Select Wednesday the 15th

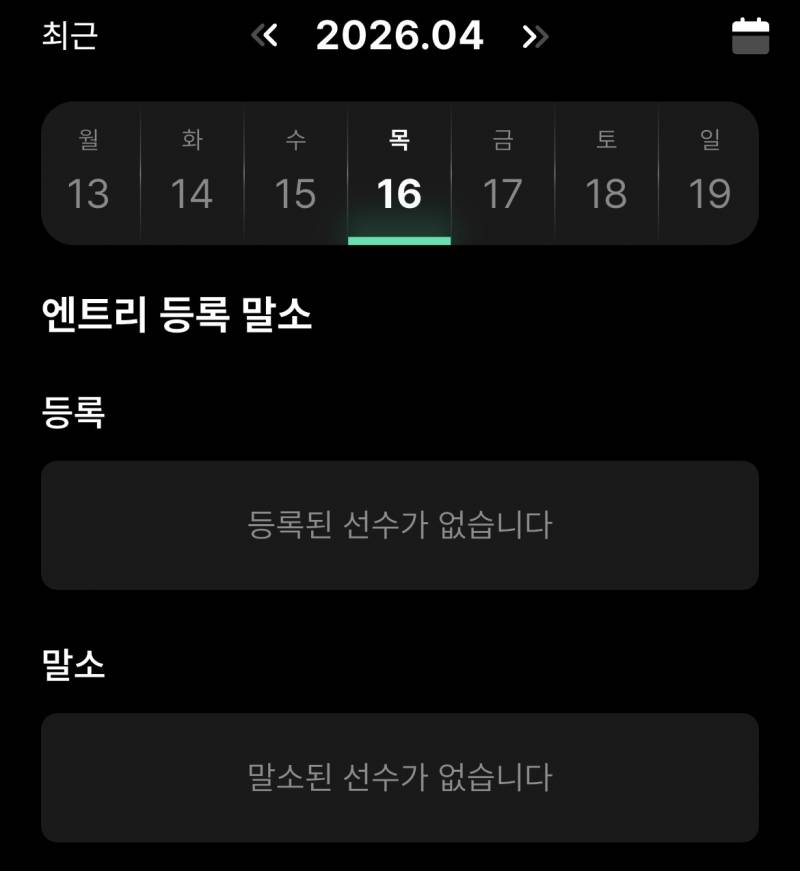pyautogui.click(x=297, y=195)
